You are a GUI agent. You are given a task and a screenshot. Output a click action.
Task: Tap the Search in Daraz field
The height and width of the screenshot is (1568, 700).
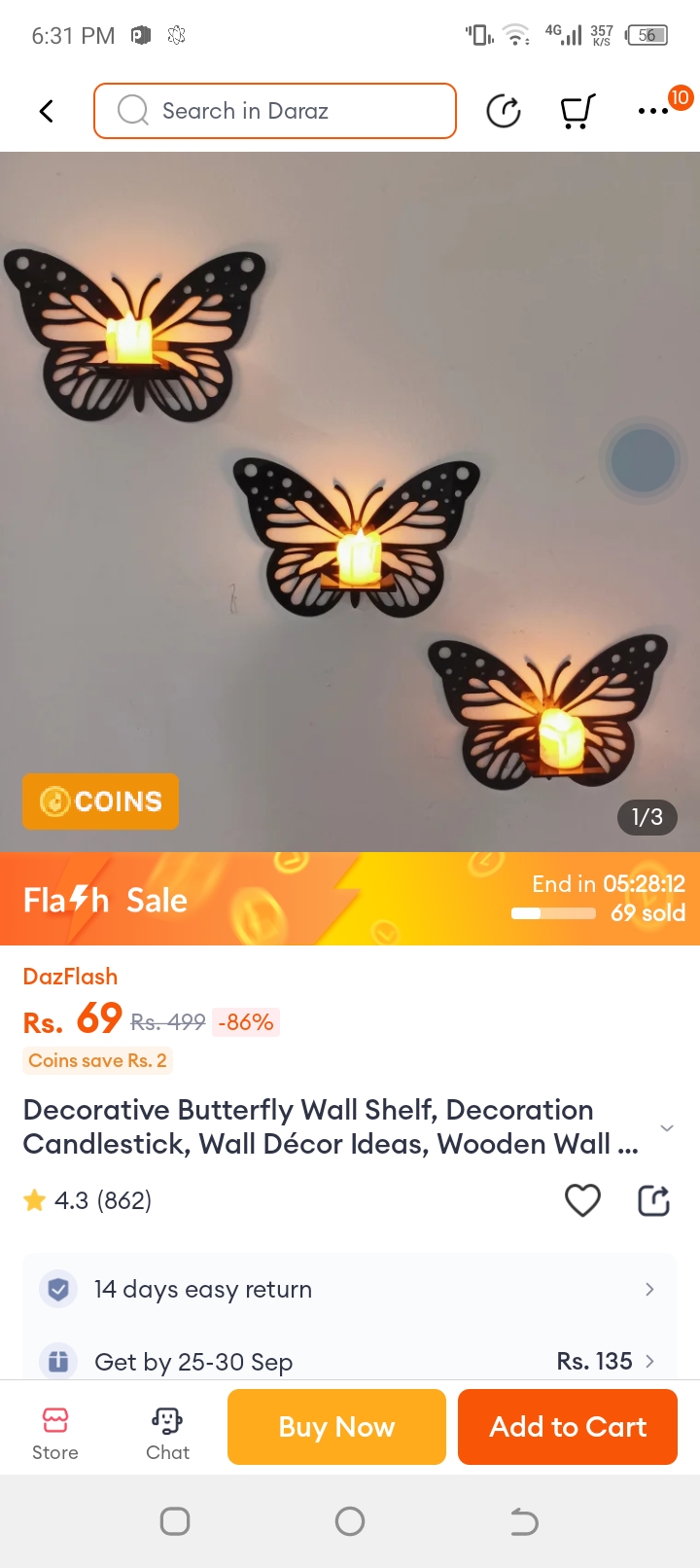[275, 111]
